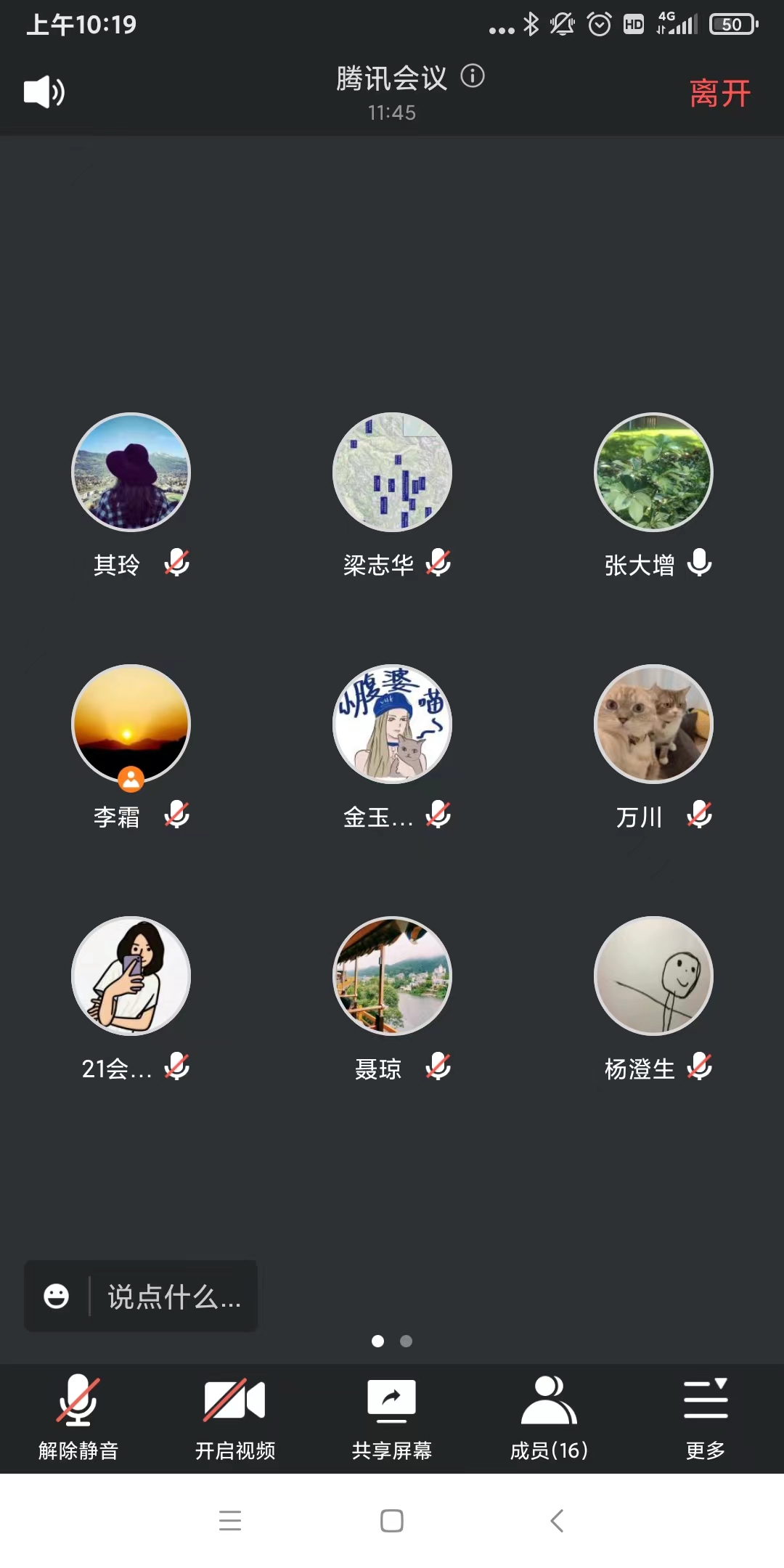
Task: Open meeting info next to 腾讯会议
Action: coord(473,75)
